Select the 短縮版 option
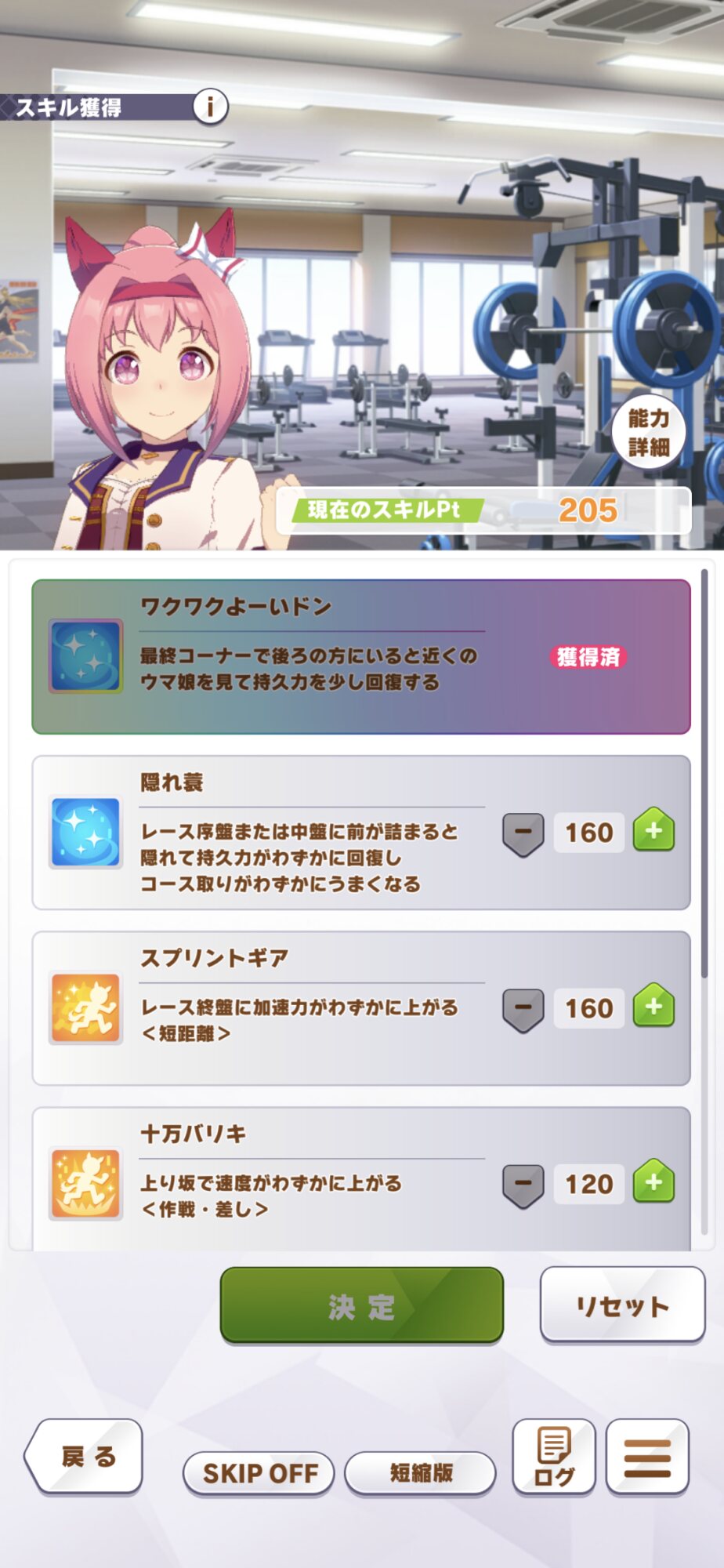 pyautogui.click(x=421, y=1473)
